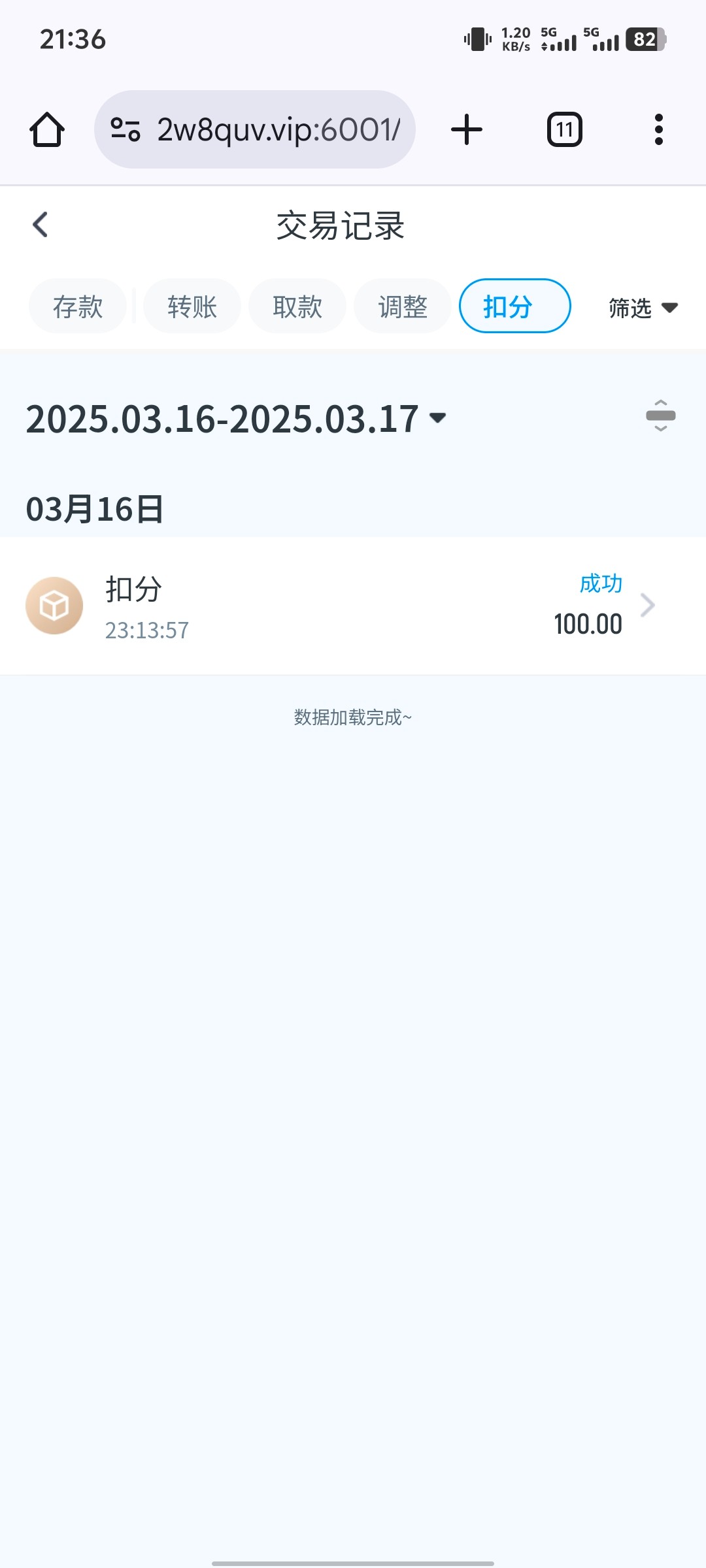Open the date range picker 2025.03.16-2025.03.17
Screen dimensions: 706x1568
tap(235, 419)
